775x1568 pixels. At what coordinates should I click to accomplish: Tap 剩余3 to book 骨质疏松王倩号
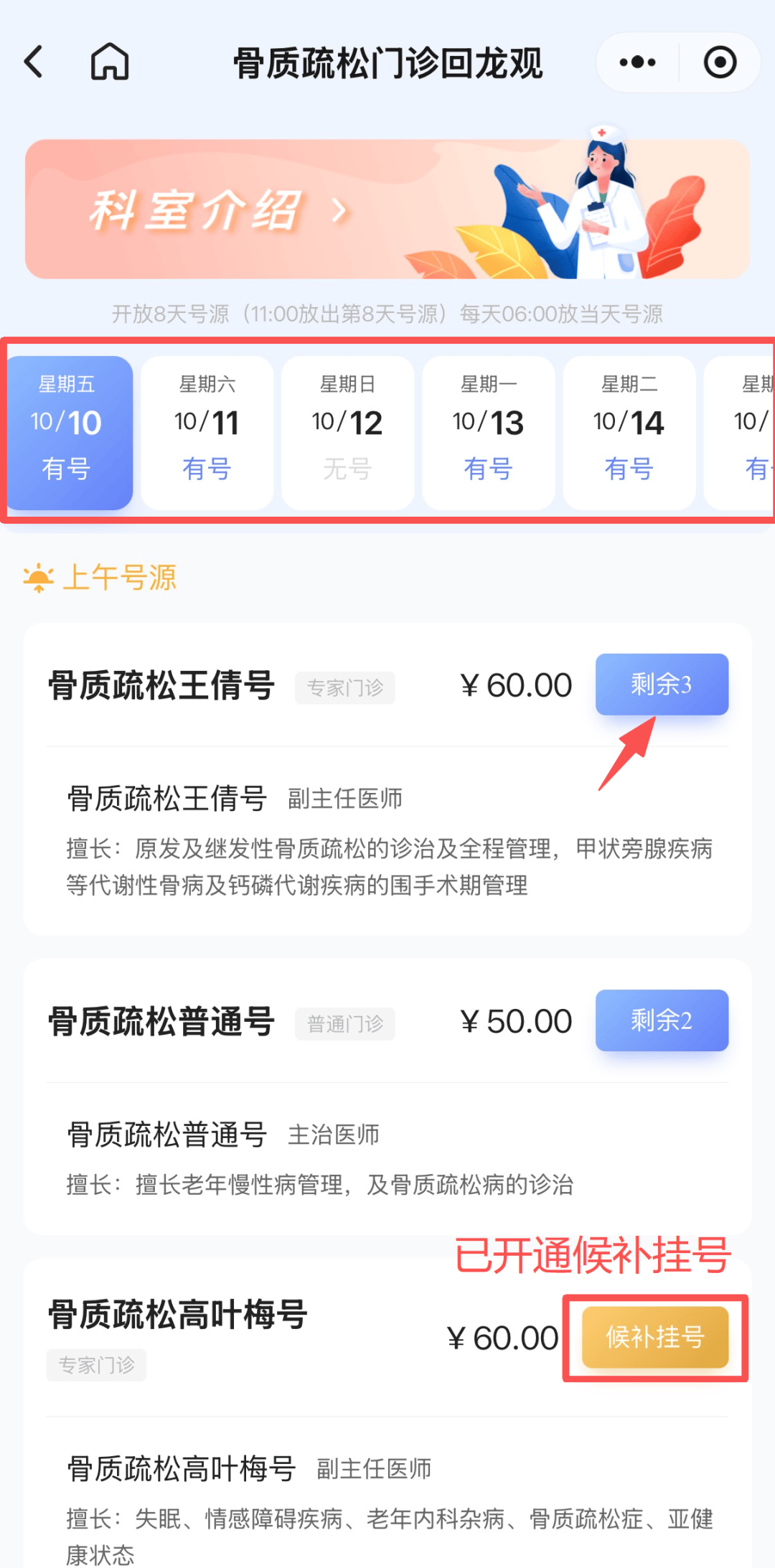click(661, 684)
